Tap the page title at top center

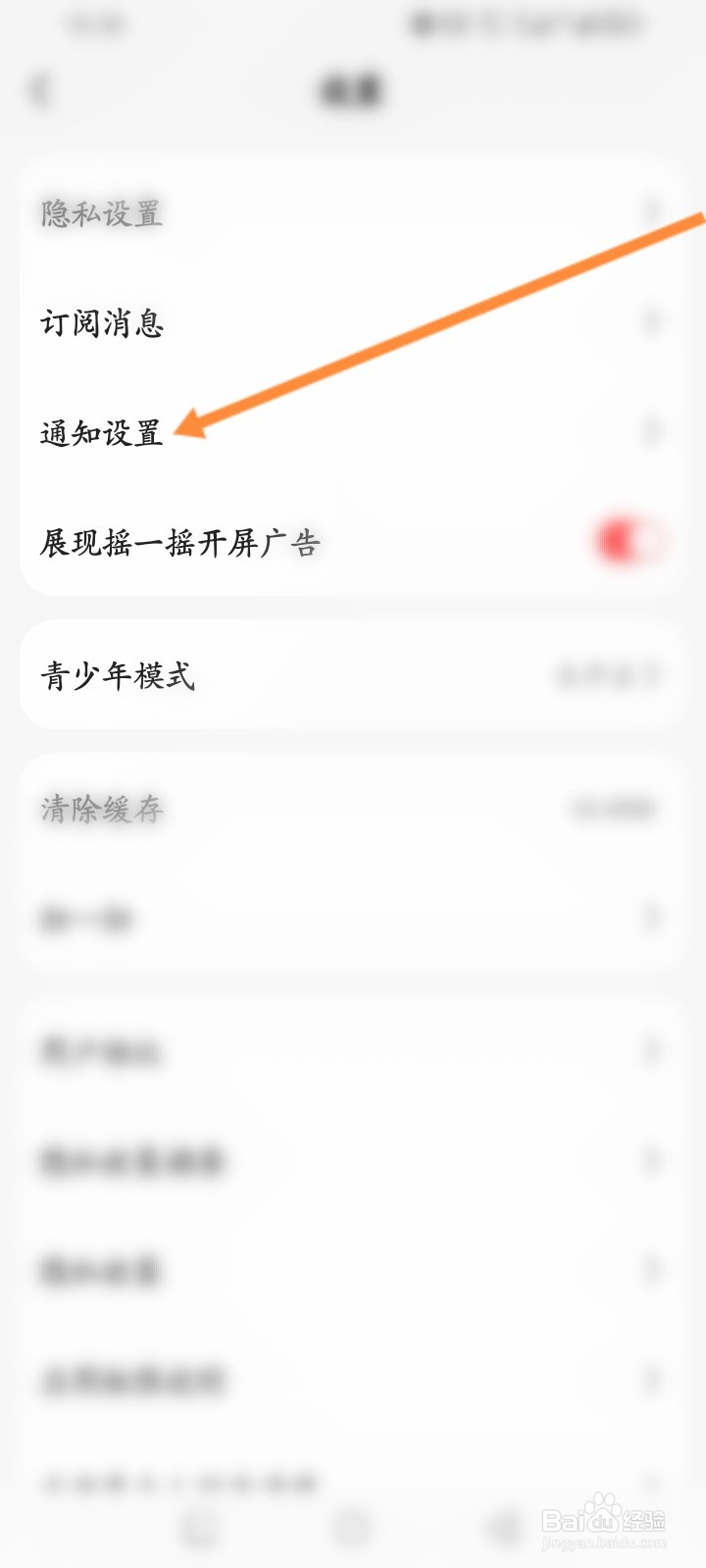click(351, 90)
